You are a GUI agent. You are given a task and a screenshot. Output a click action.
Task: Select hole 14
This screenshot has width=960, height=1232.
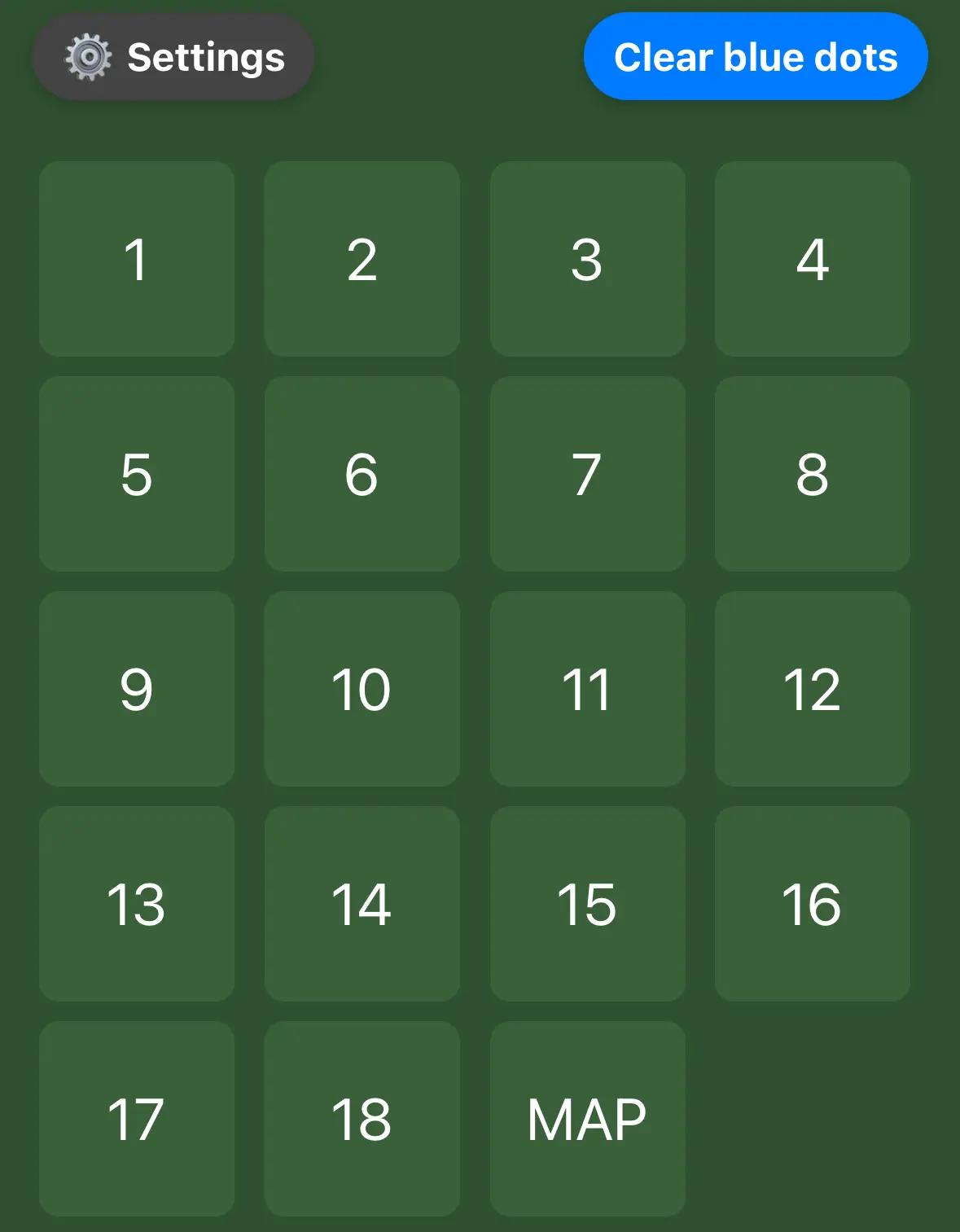(362, 903)
